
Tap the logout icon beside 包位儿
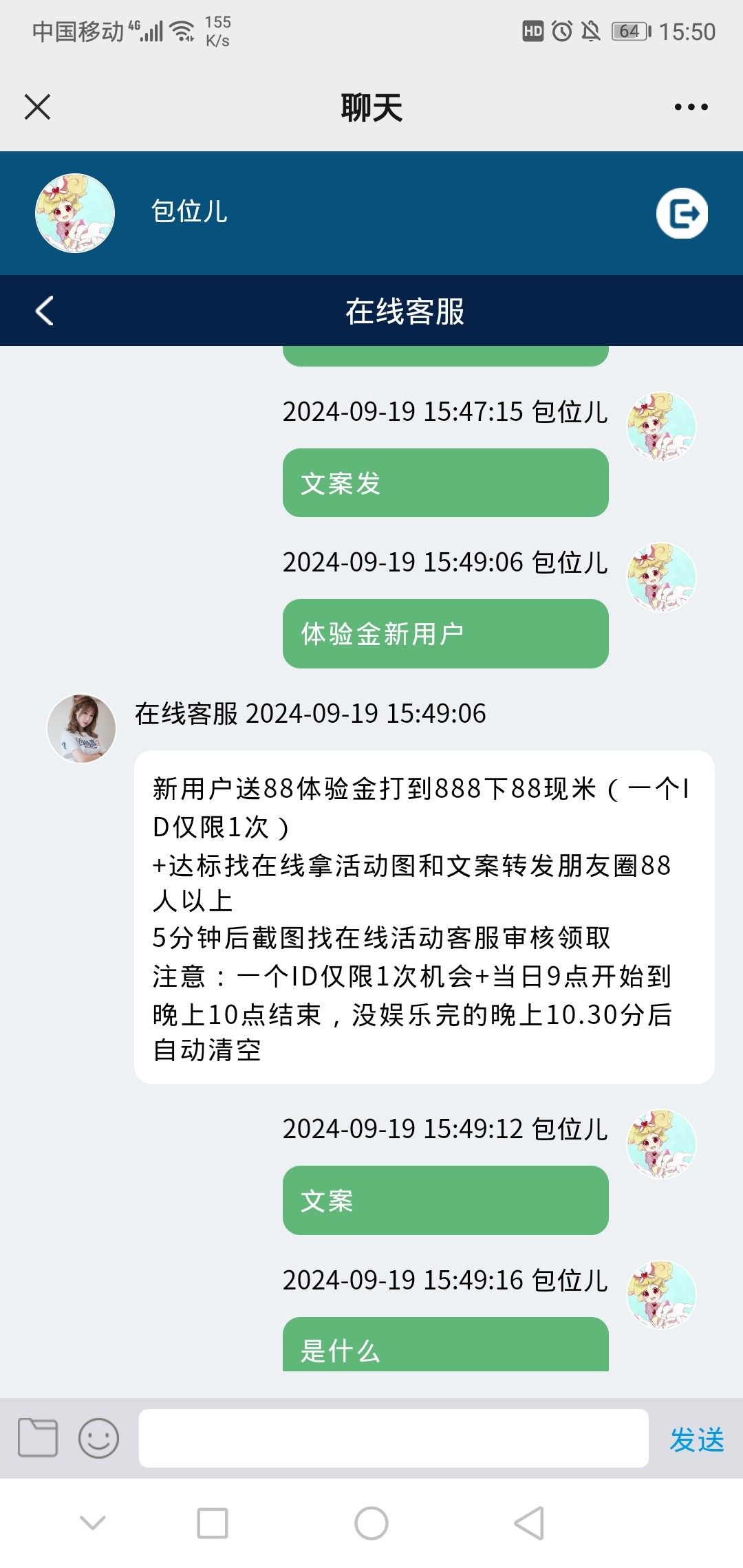click(682, 213)
